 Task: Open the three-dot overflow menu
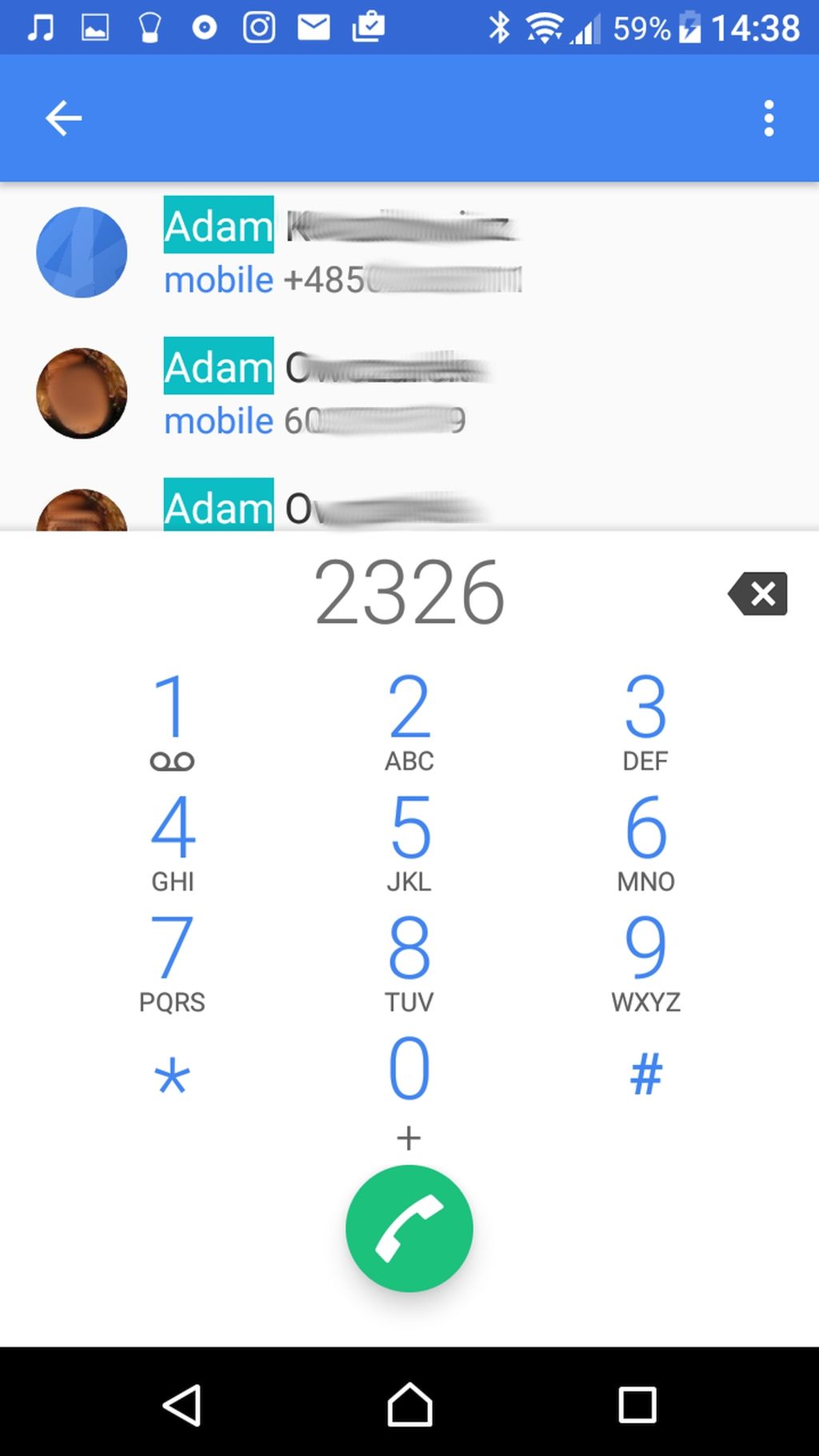(769, 118)
